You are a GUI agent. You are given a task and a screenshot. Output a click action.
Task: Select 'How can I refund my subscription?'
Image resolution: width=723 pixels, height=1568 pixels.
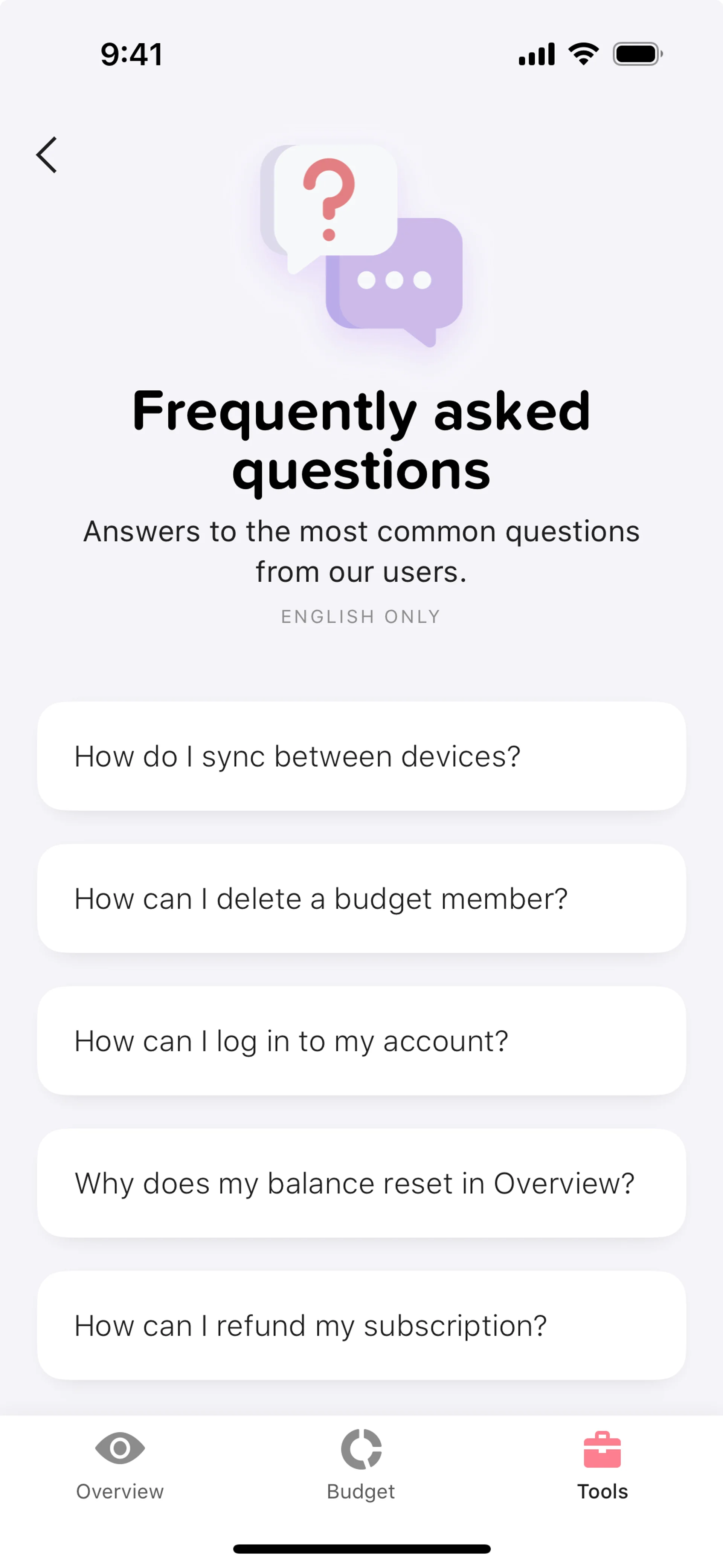point(361,1326)
